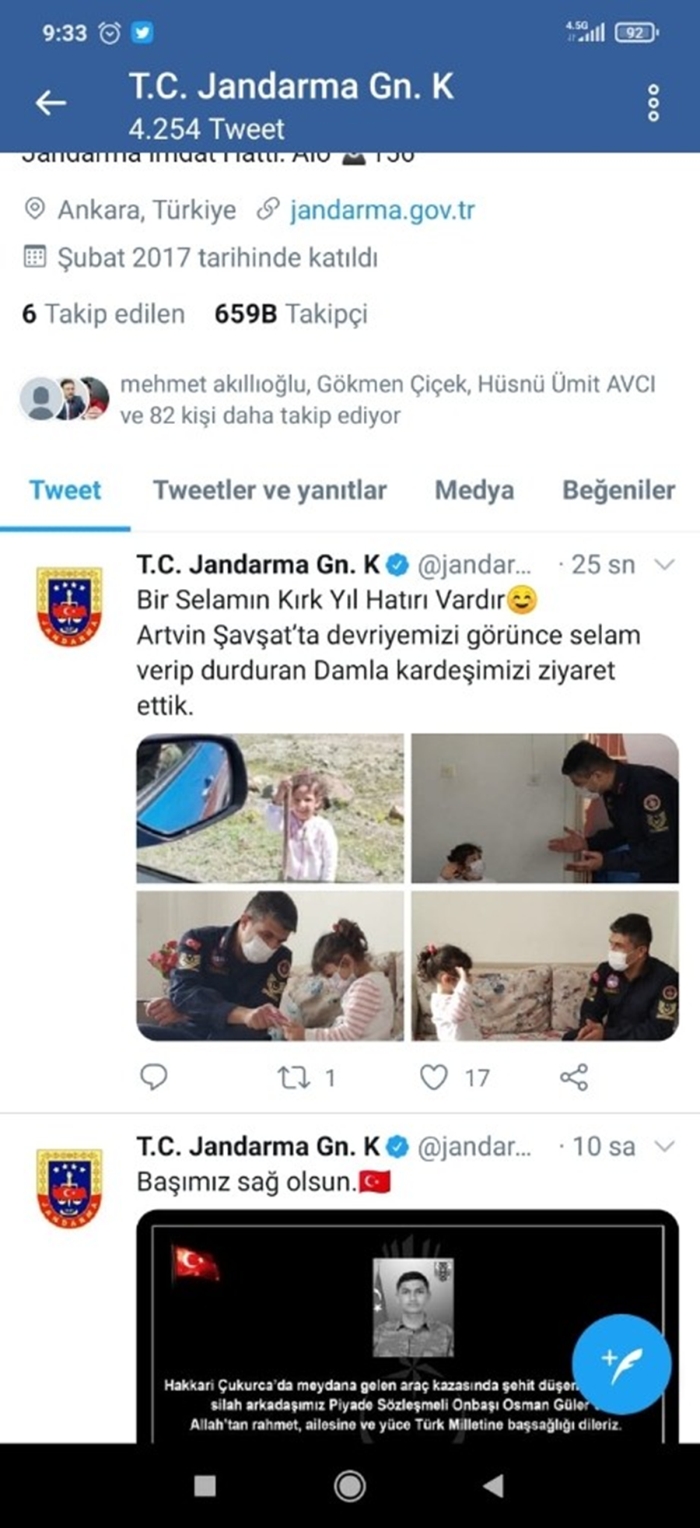Screen dimensions: 700x1528
Task: Open the profile overflow menu
Action: pyautogui.click(x=653, y=102)
